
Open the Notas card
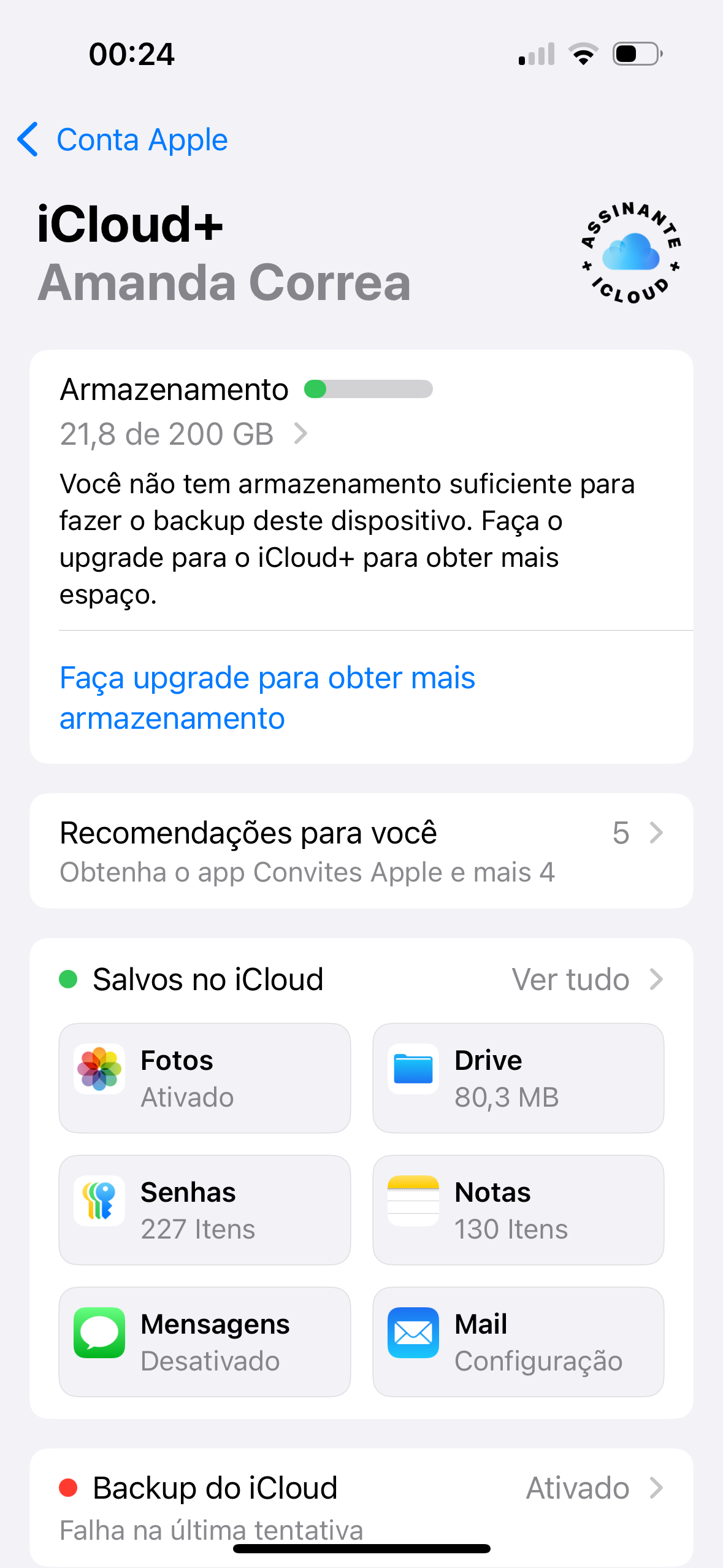pyautogui.click(x=518, y=1210)
